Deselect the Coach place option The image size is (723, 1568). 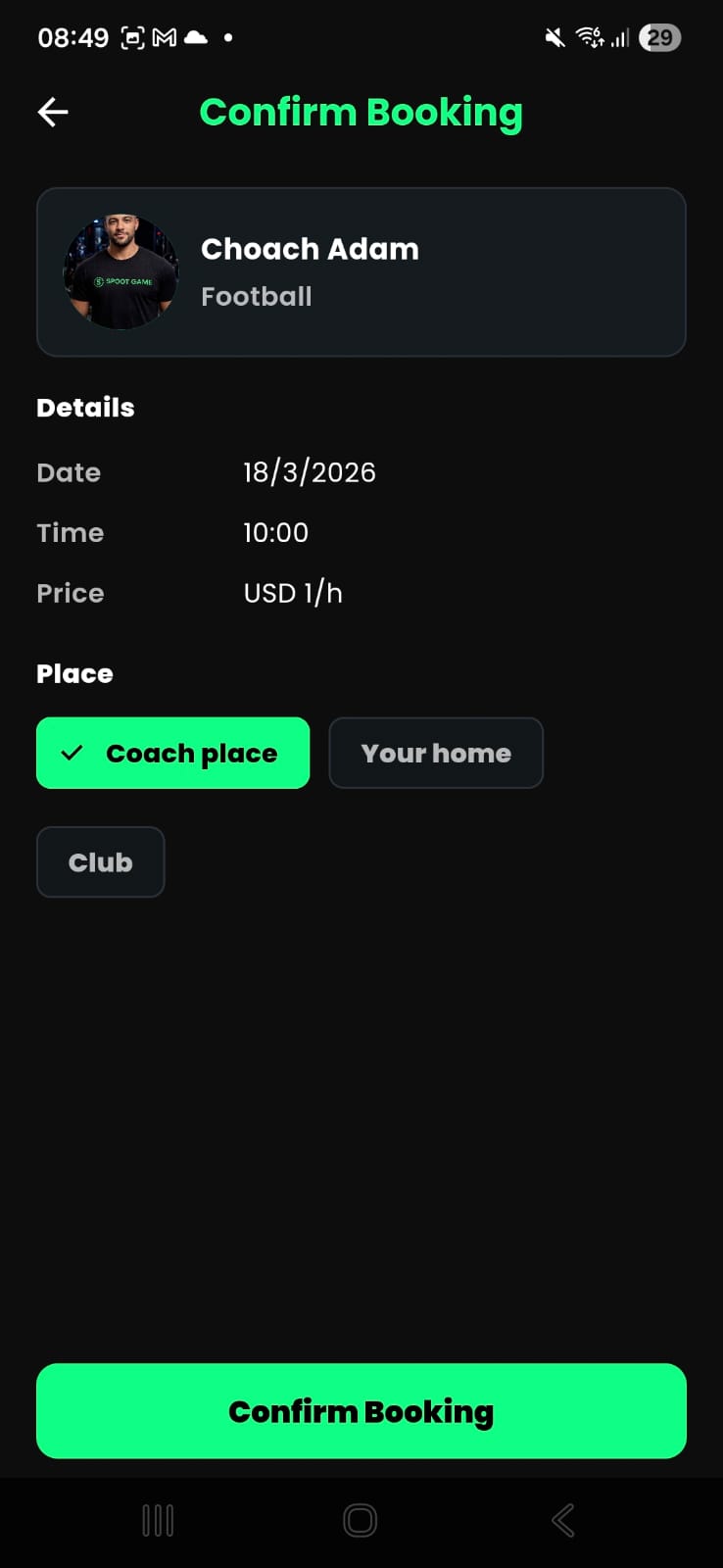pyautogui.click(x=172, y=753)
